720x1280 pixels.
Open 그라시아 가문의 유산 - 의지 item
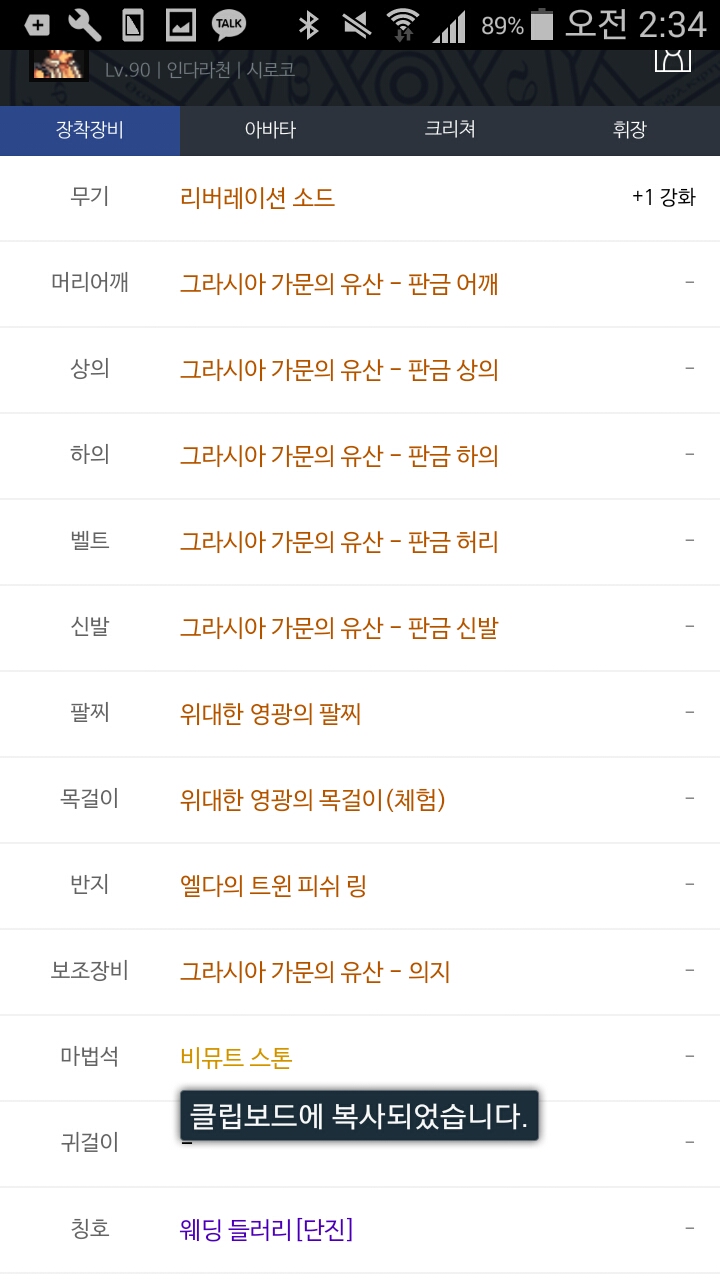pyautogui.click(x=315, y=972)
